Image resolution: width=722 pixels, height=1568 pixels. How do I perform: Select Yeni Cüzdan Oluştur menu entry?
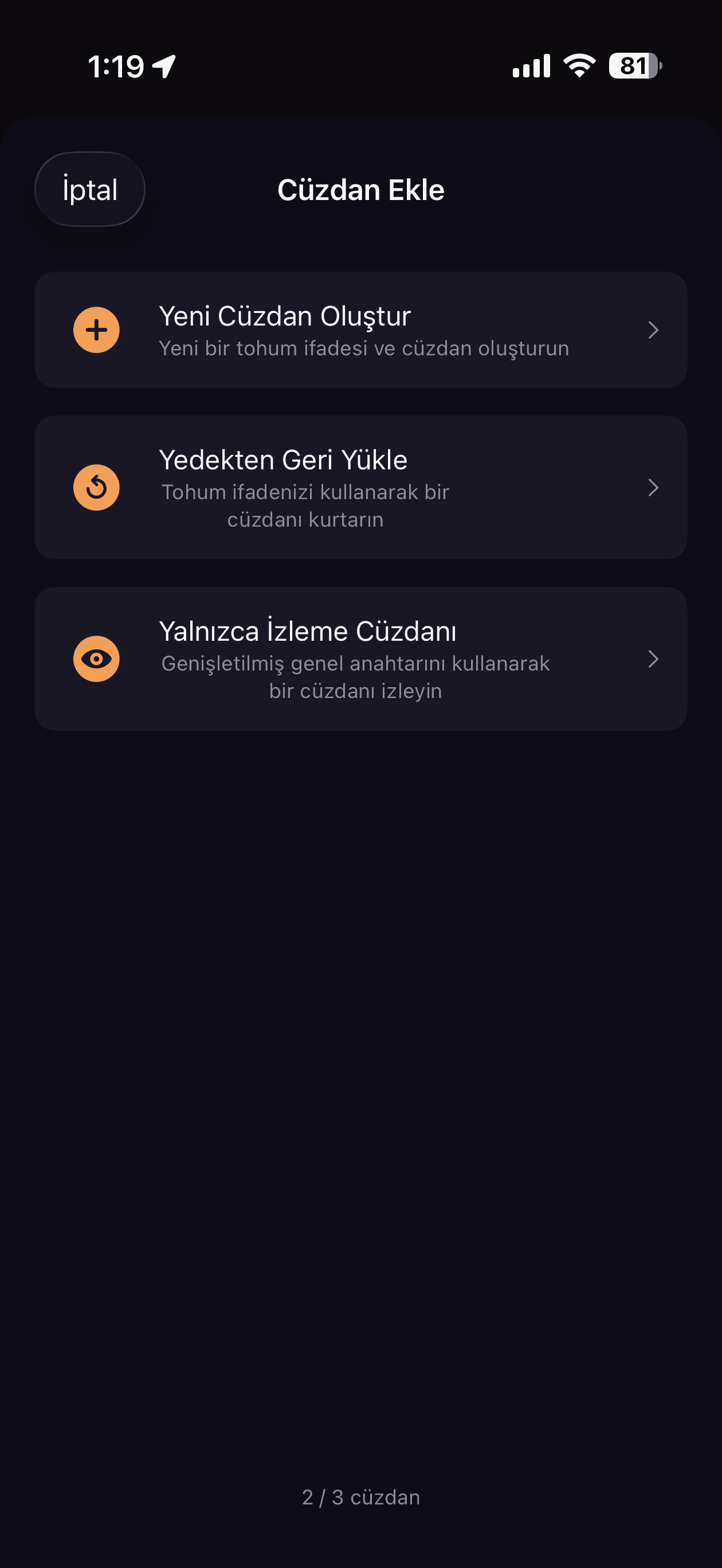point(361,330)
